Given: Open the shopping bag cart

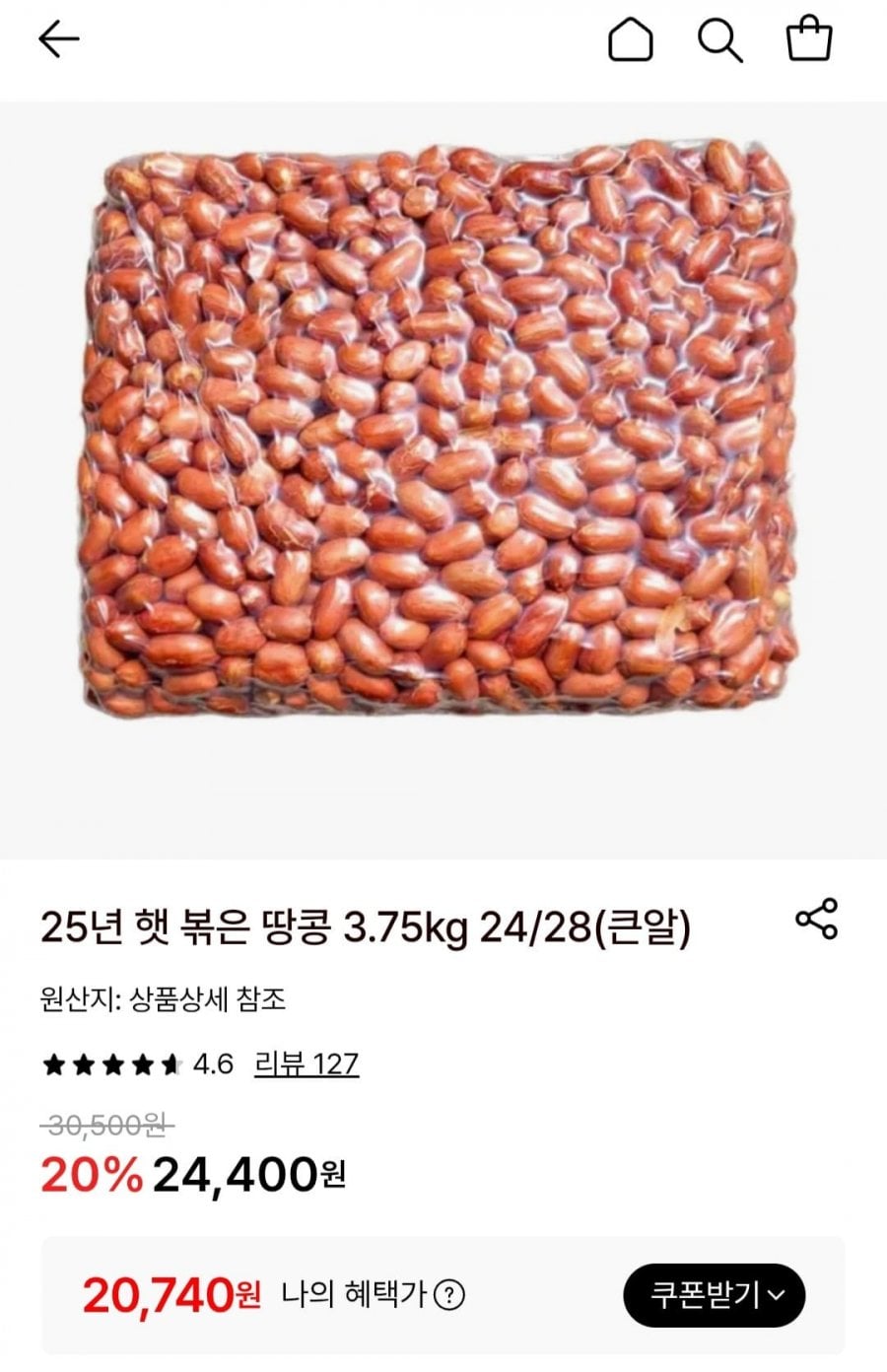Looking at the screenshot, I should (809, 40).
